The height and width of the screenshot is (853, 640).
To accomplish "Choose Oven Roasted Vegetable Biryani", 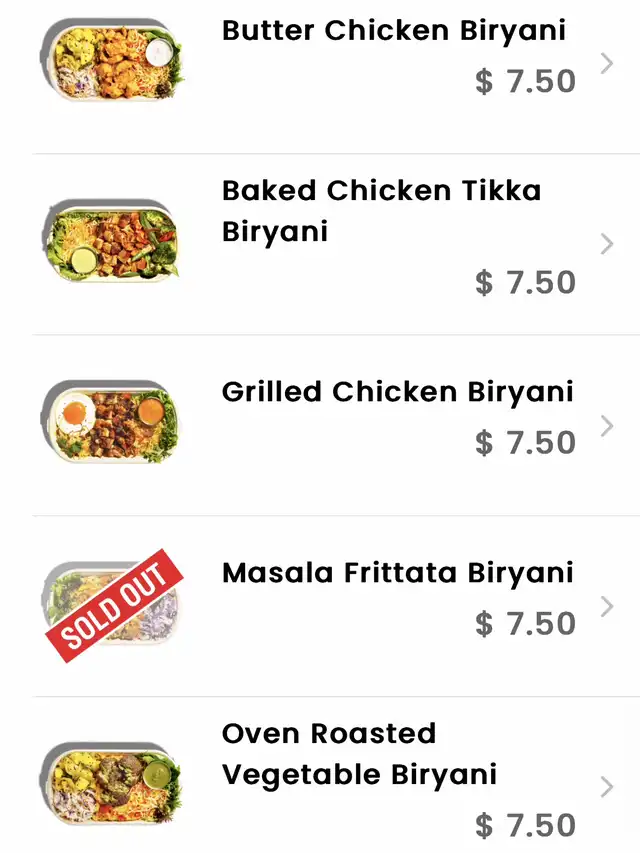I will click(x=359, y=754).
